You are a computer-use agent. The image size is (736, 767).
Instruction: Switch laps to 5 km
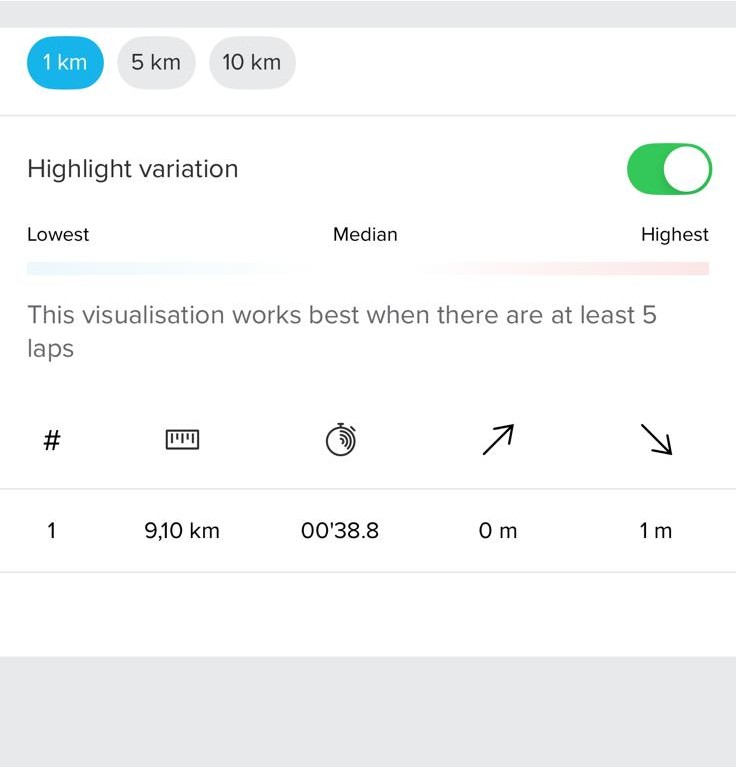coord(156,62)
